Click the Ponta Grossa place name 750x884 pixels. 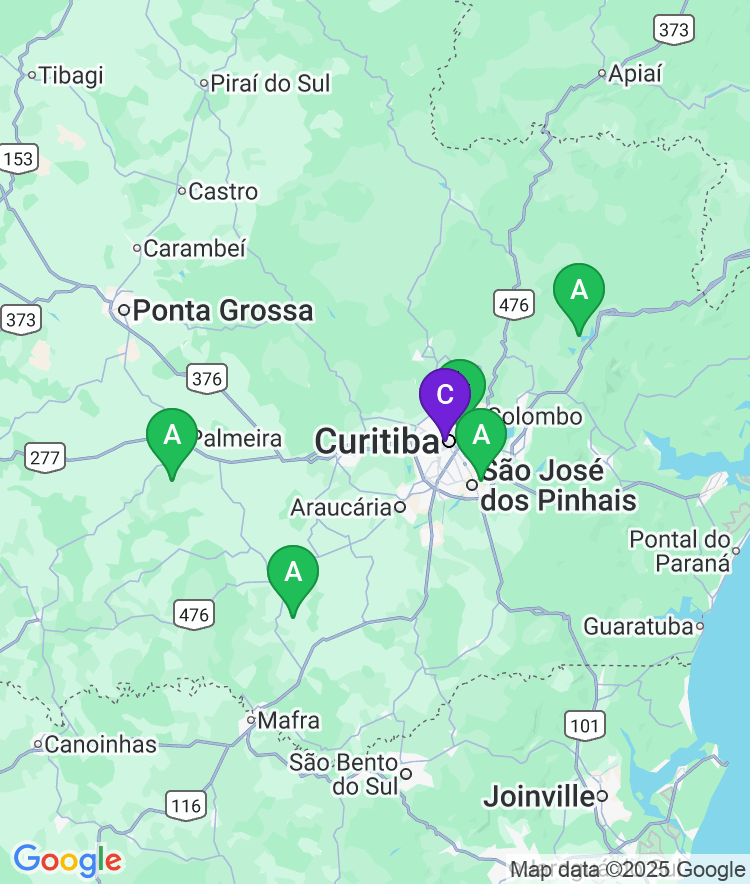(x=222, y=311)
